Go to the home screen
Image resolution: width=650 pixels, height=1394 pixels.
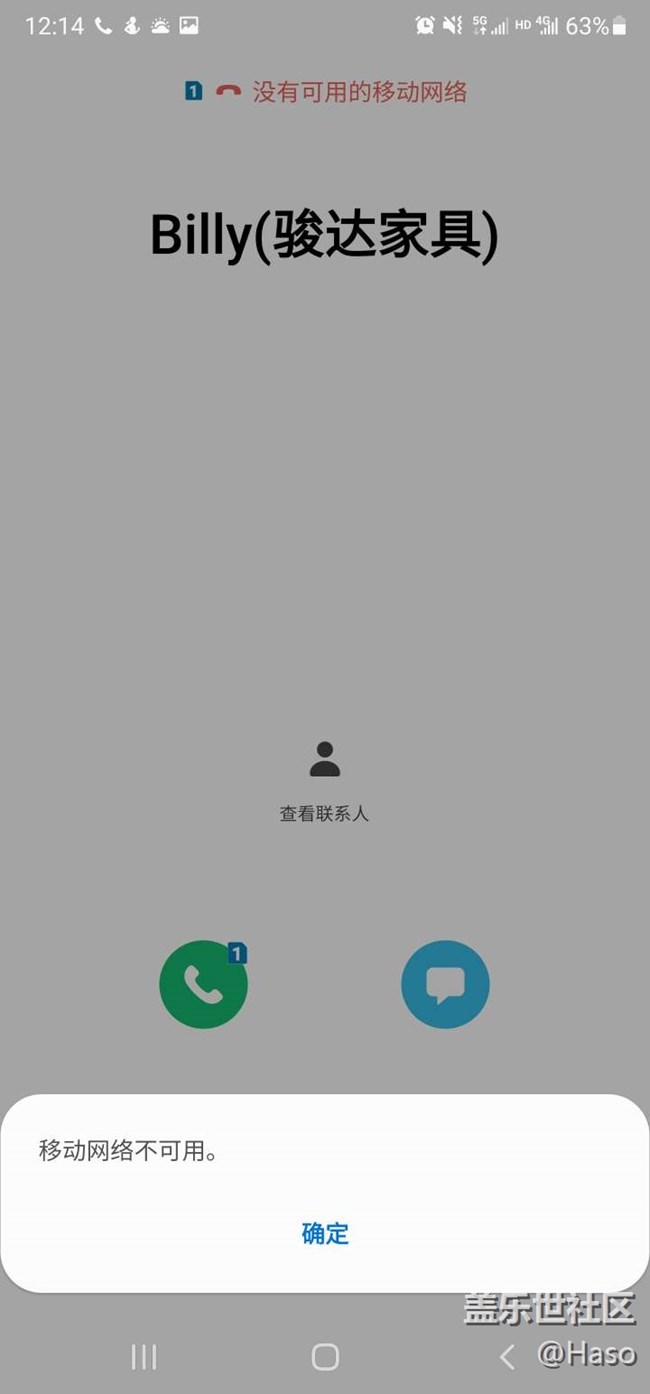(x=325, y=1356)
